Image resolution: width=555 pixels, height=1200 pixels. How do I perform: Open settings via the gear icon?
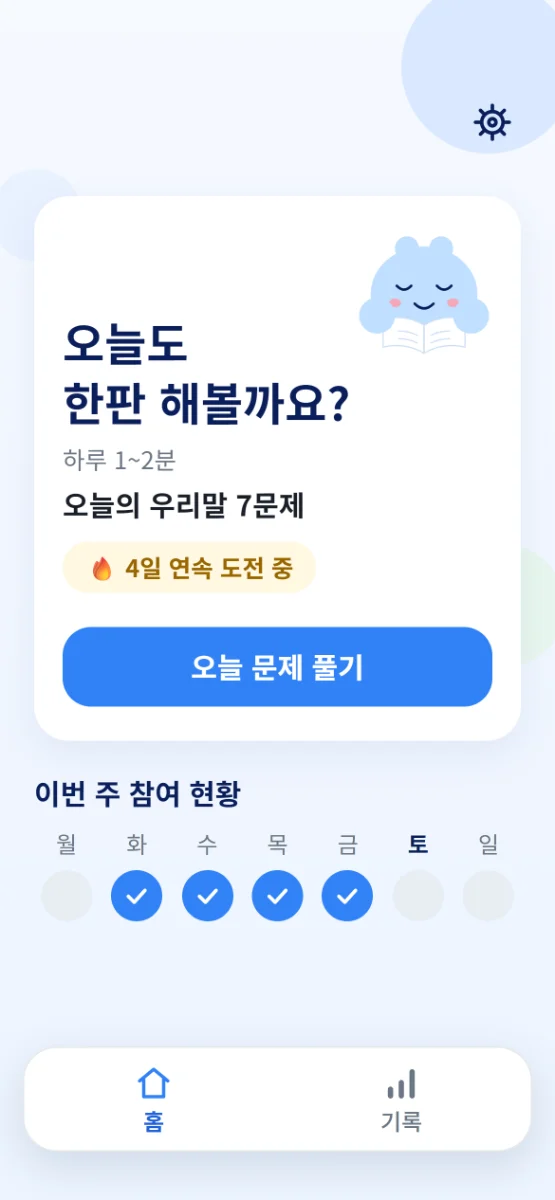491,122
